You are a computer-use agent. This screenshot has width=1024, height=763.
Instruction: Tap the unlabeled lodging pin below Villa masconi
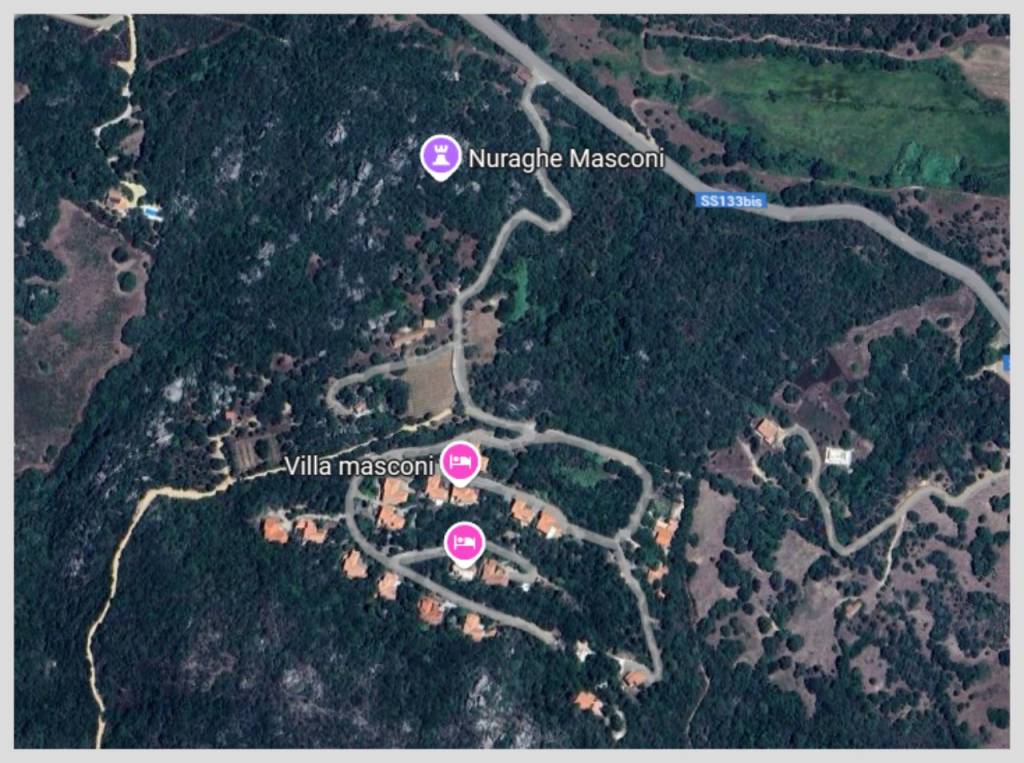point(464,542)
